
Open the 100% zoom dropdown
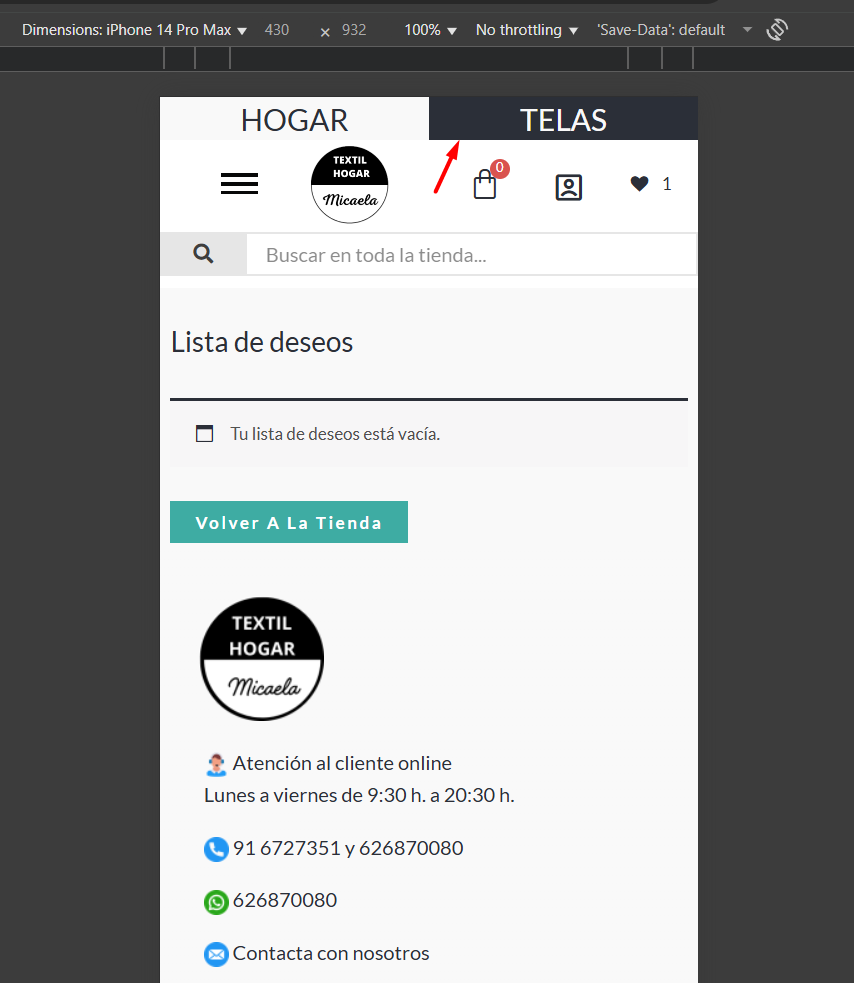click(430, 30)
